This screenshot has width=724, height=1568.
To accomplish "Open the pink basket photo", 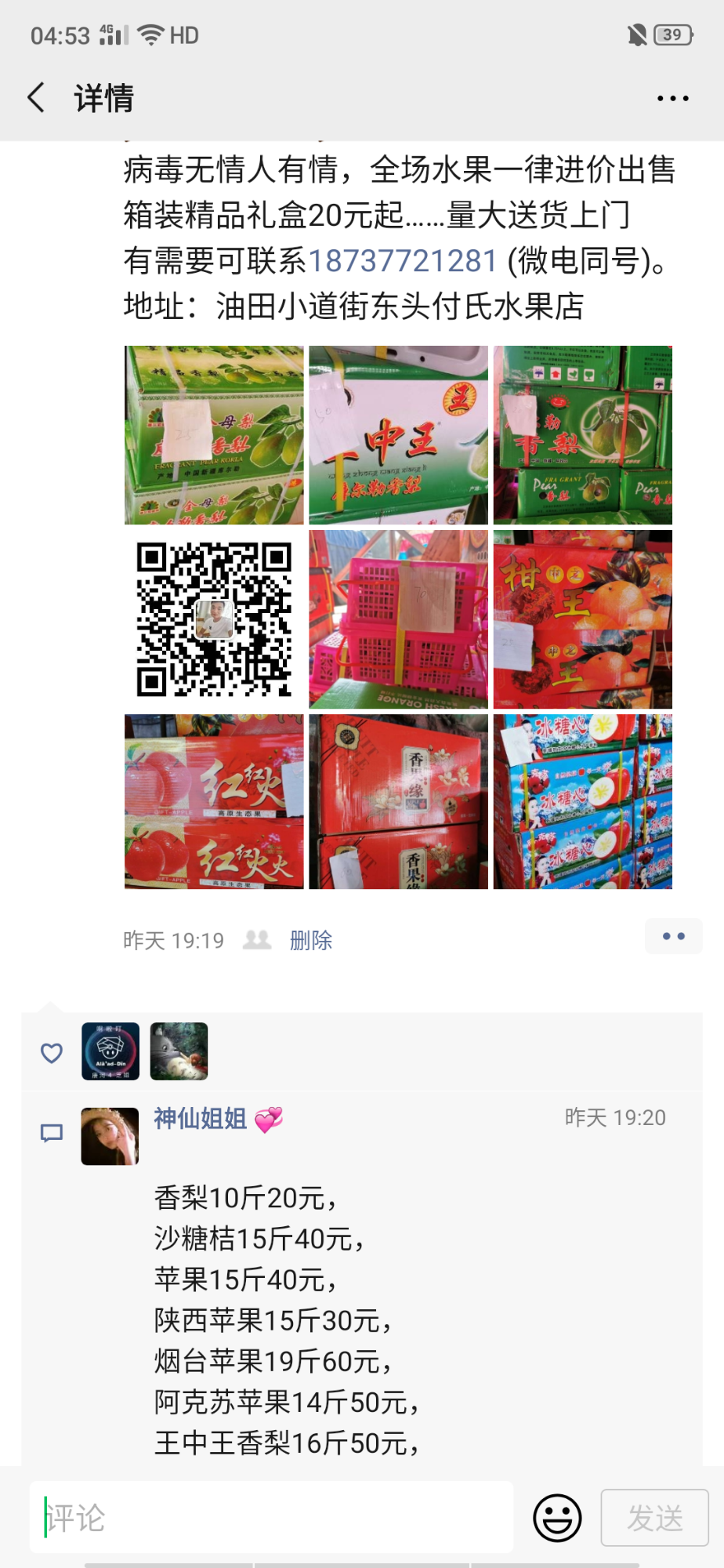I will pos(398,619).
